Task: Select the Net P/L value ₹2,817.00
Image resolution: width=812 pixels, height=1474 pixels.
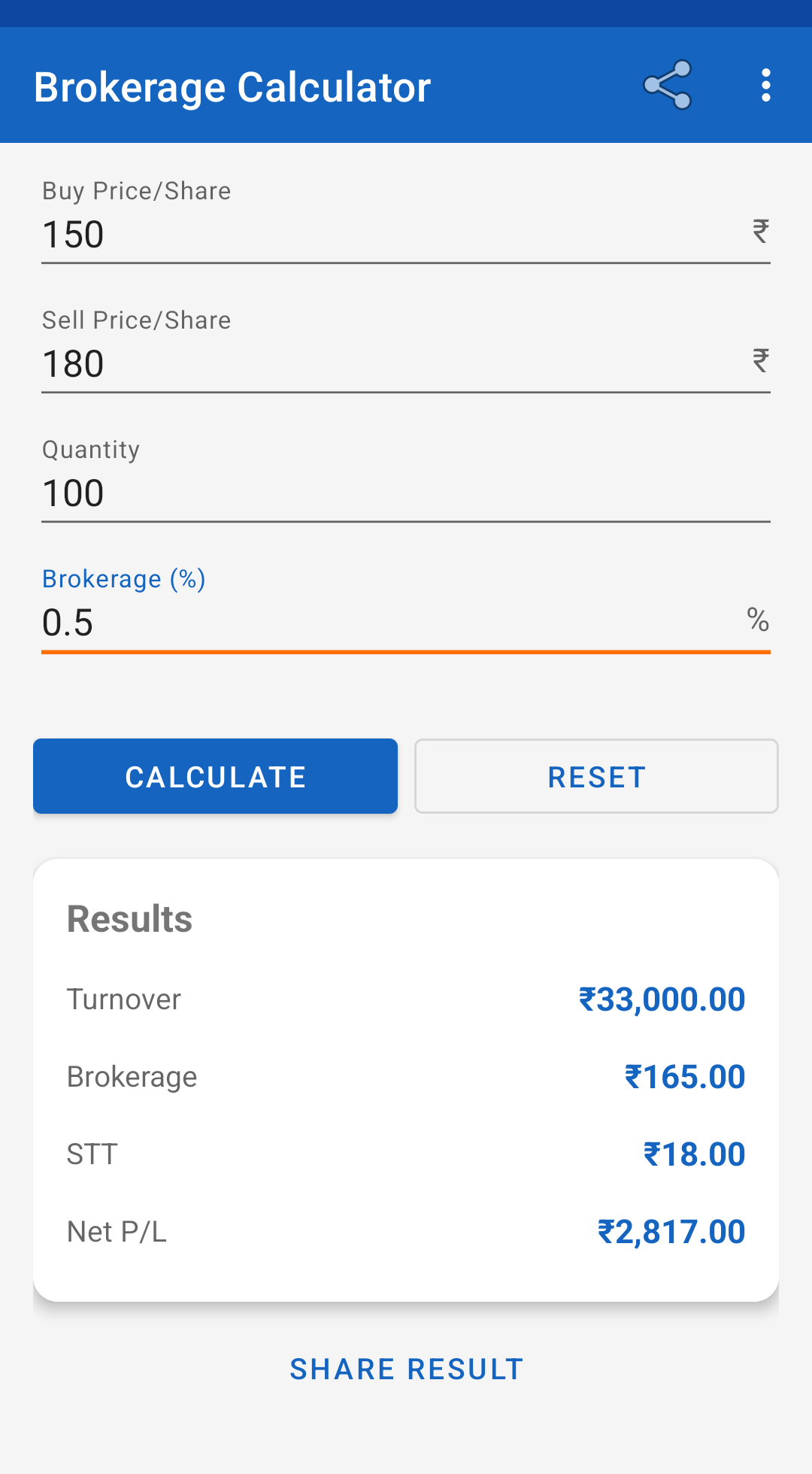Action: pos(671,1231)
